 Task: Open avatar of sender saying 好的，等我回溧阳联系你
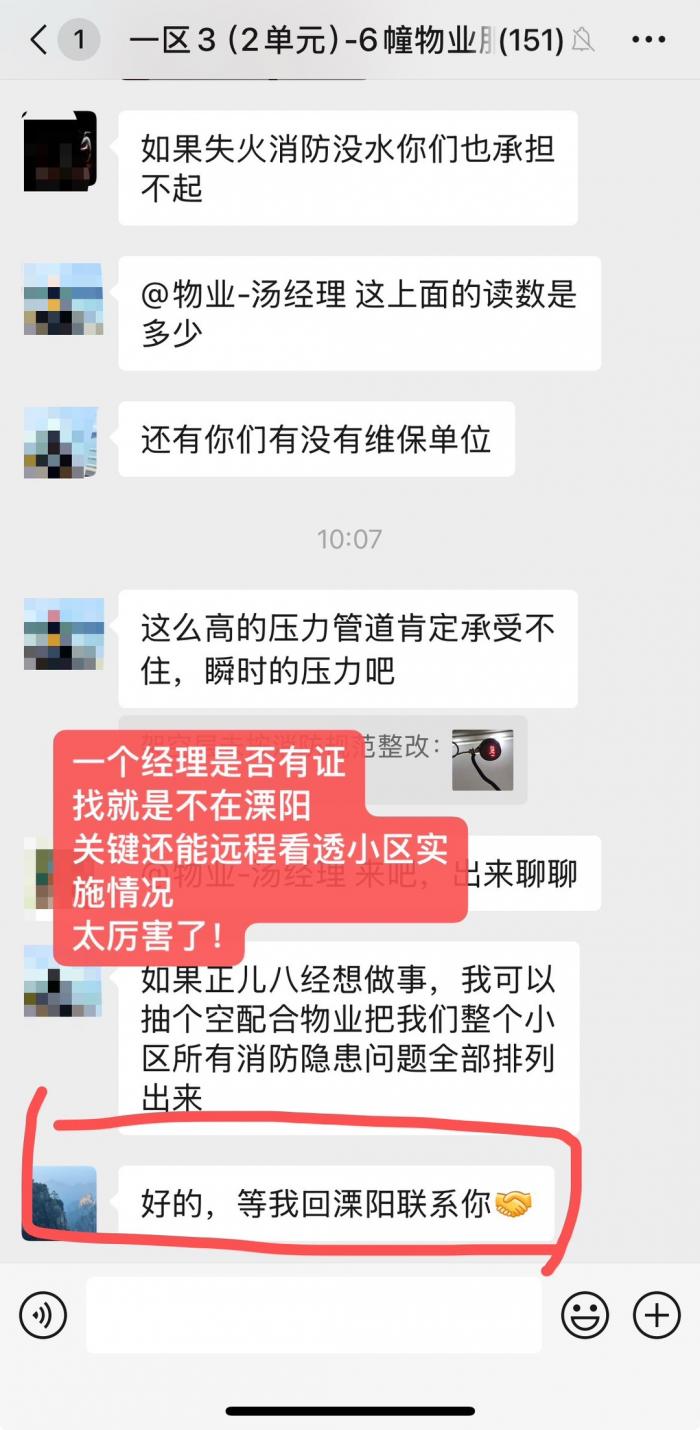tap(60, 1202)
